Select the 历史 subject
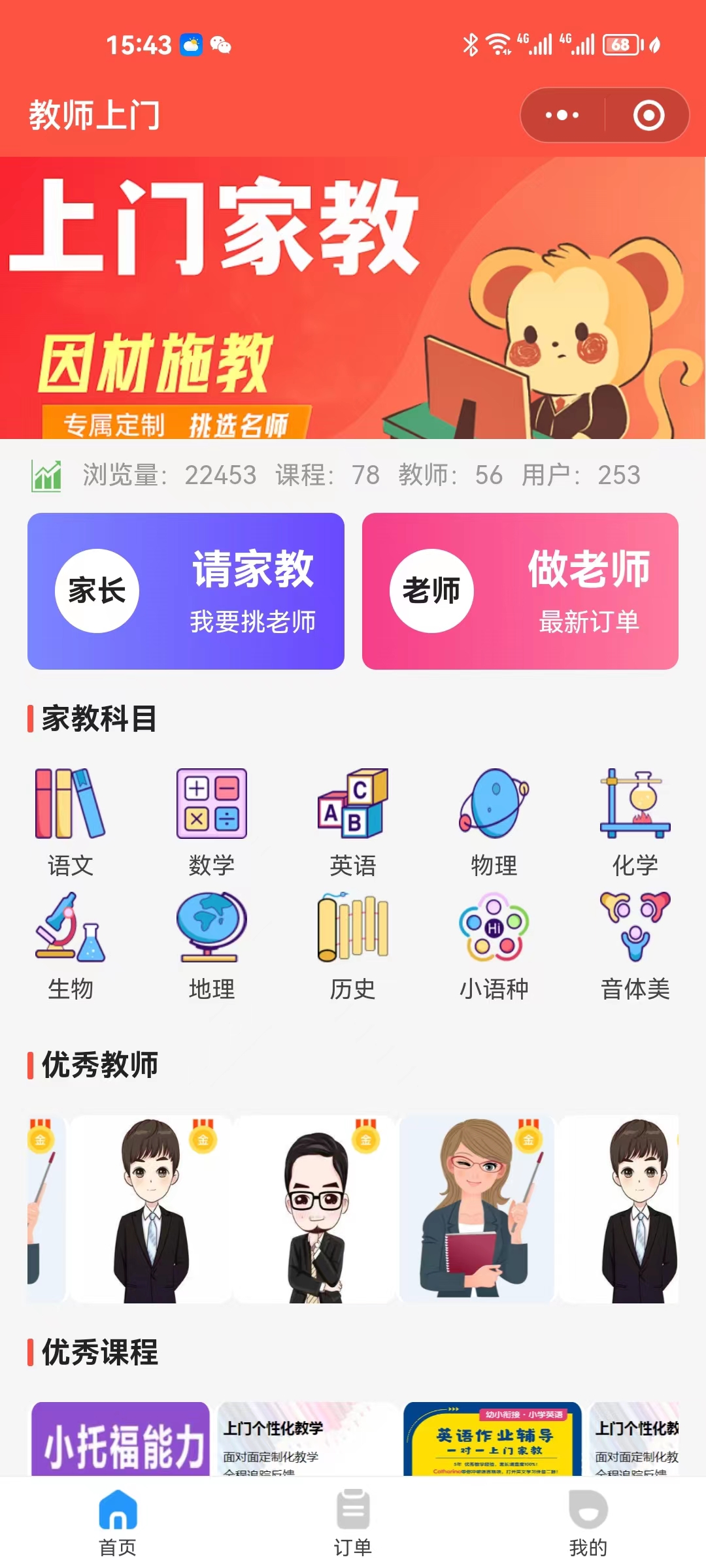The width and height of the screenshot is (706, 1568). click(353, 945)
